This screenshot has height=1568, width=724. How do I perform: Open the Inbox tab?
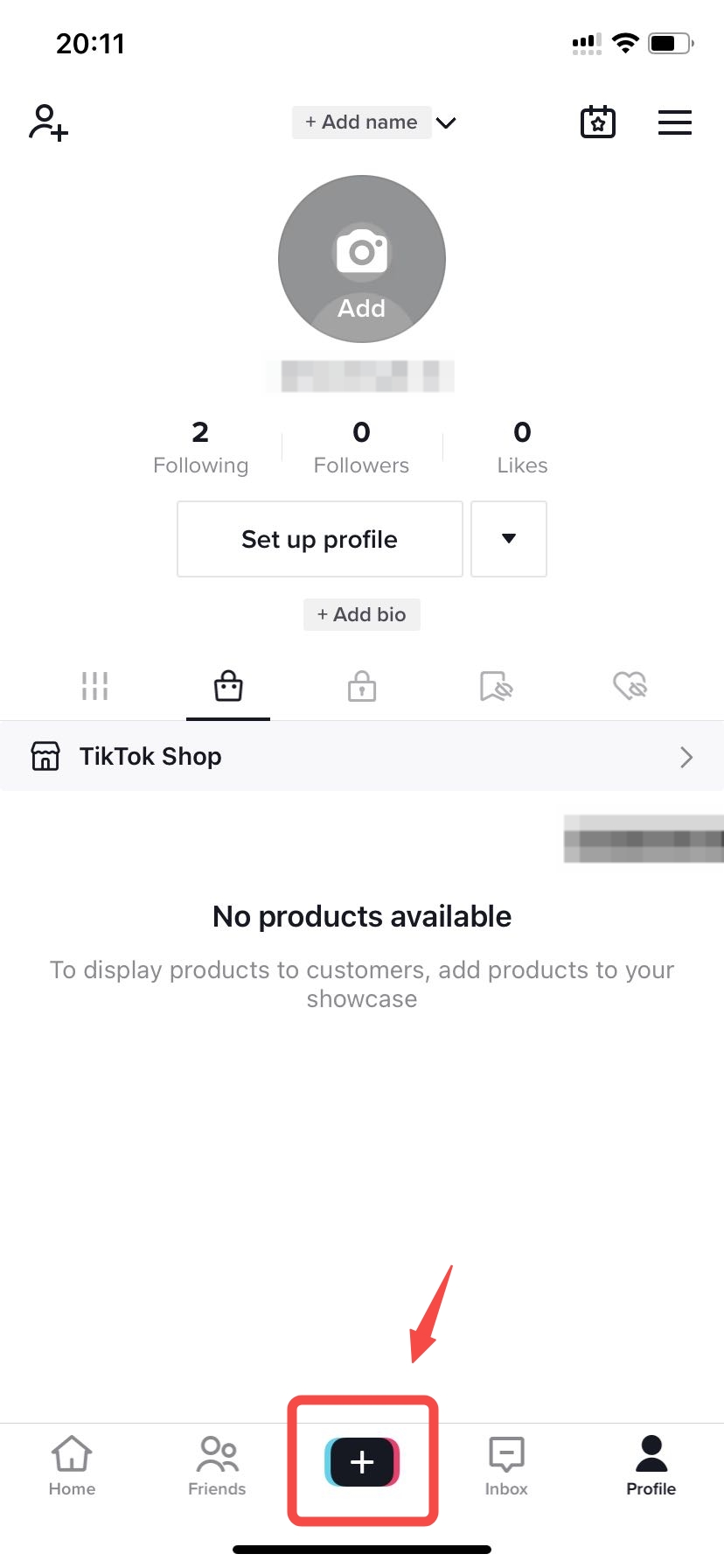[506, 1466]
